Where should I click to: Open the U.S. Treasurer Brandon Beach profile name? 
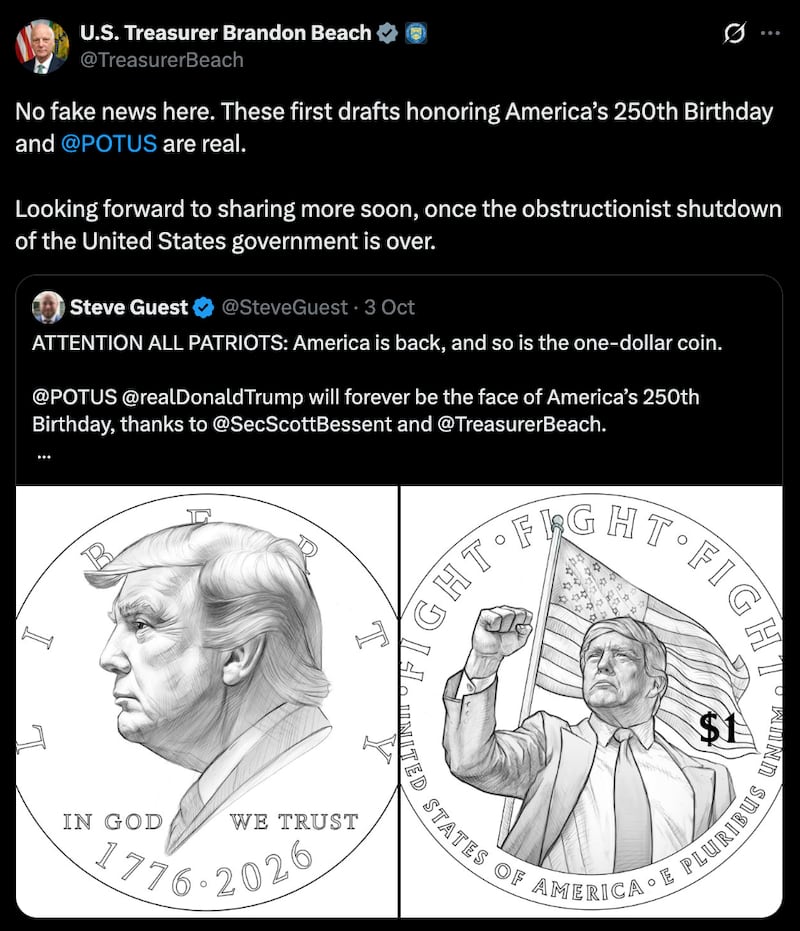point(224,33)
